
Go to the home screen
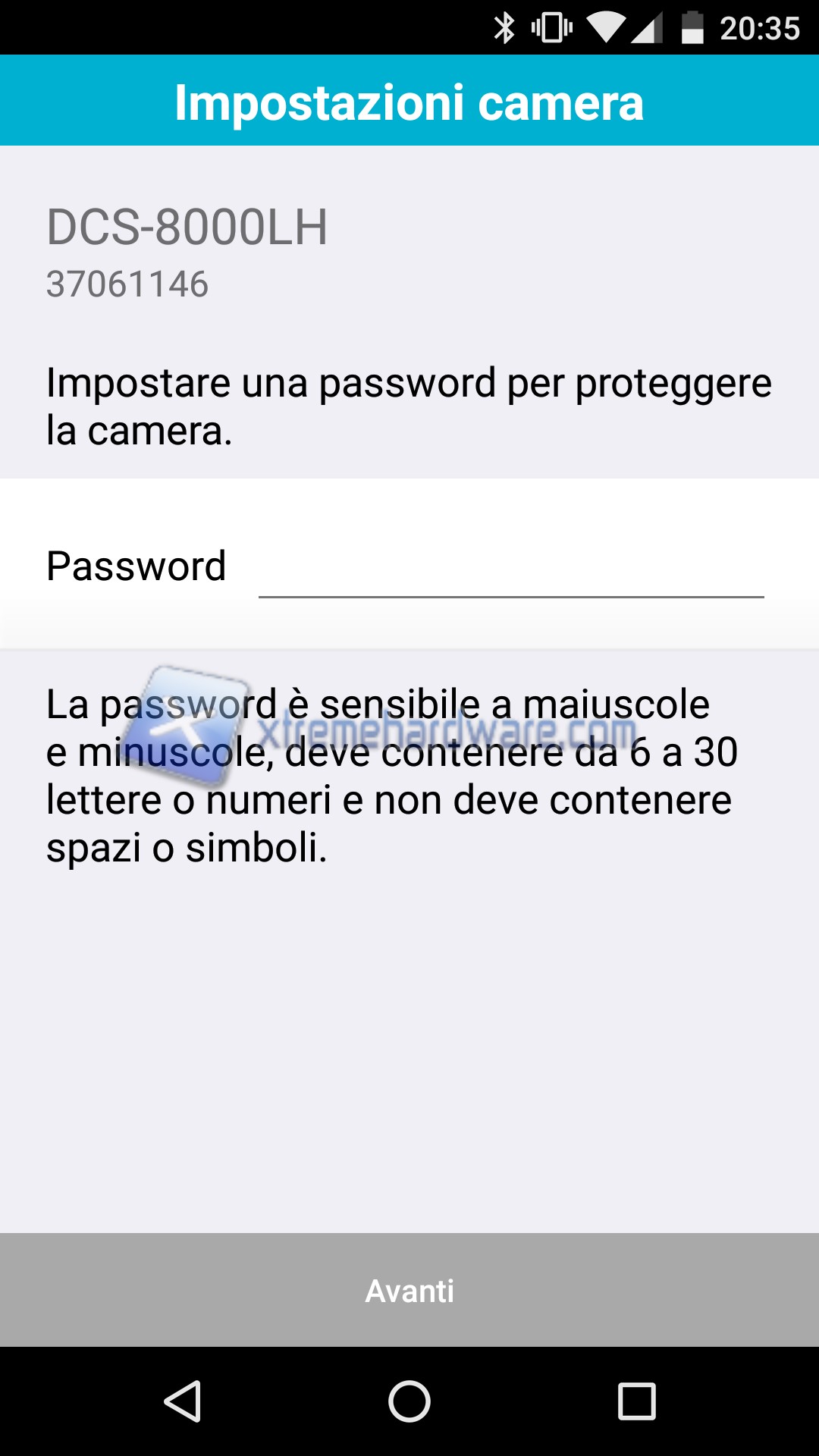pyautogui.click(x=409, y=1401)
